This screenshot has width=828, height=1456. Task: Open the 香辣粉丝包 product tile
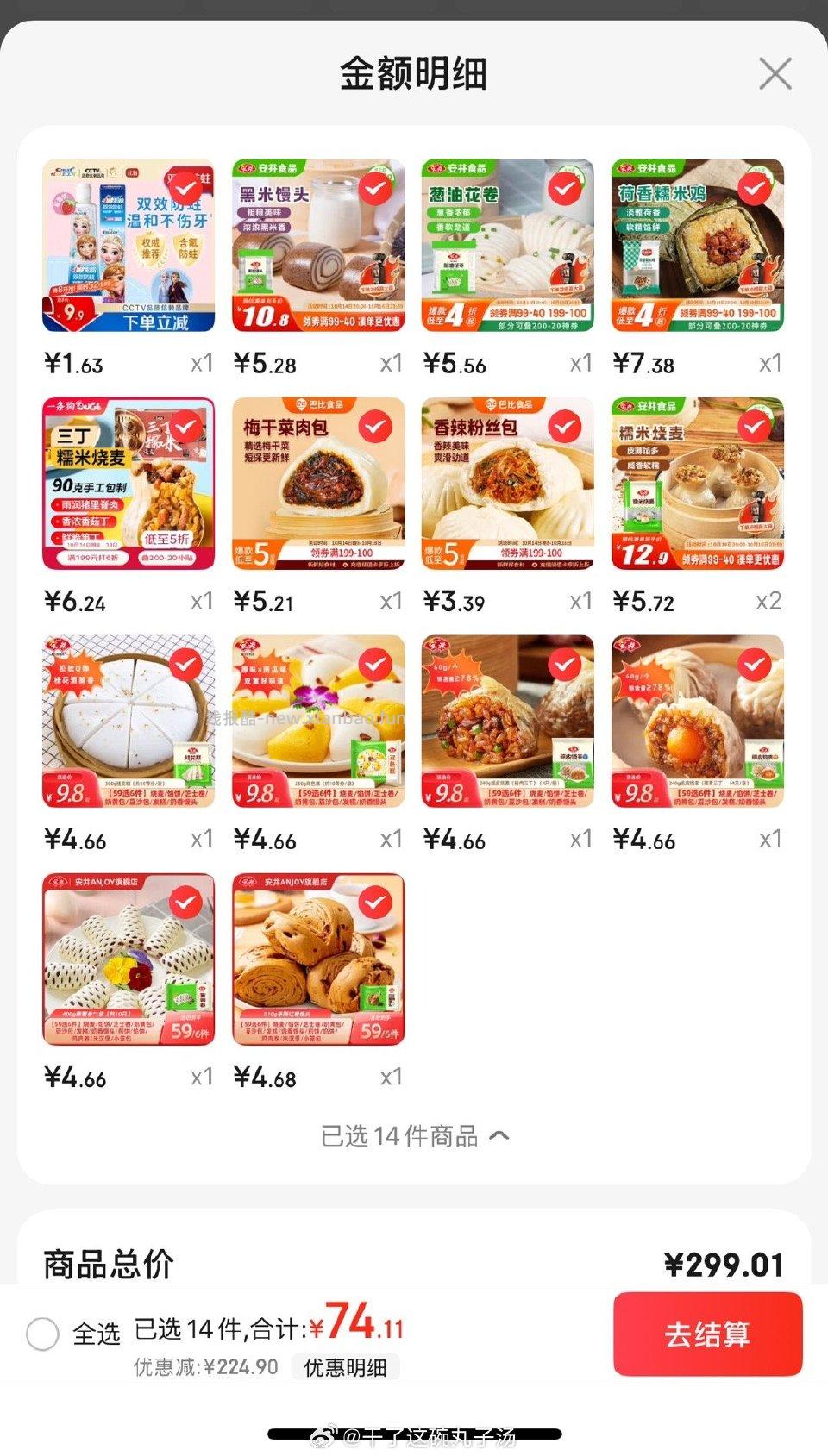[x=508, y=484]
